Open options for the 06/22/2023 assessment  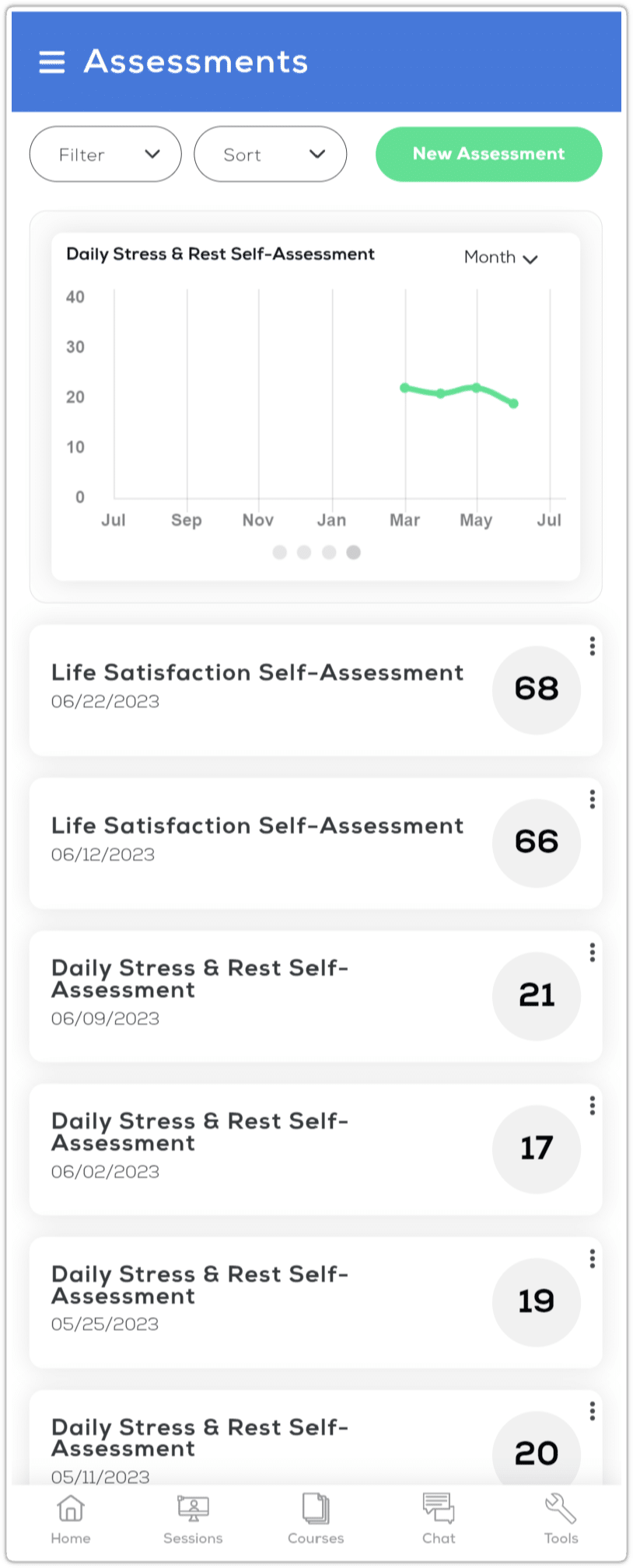(x=592, y=646)
